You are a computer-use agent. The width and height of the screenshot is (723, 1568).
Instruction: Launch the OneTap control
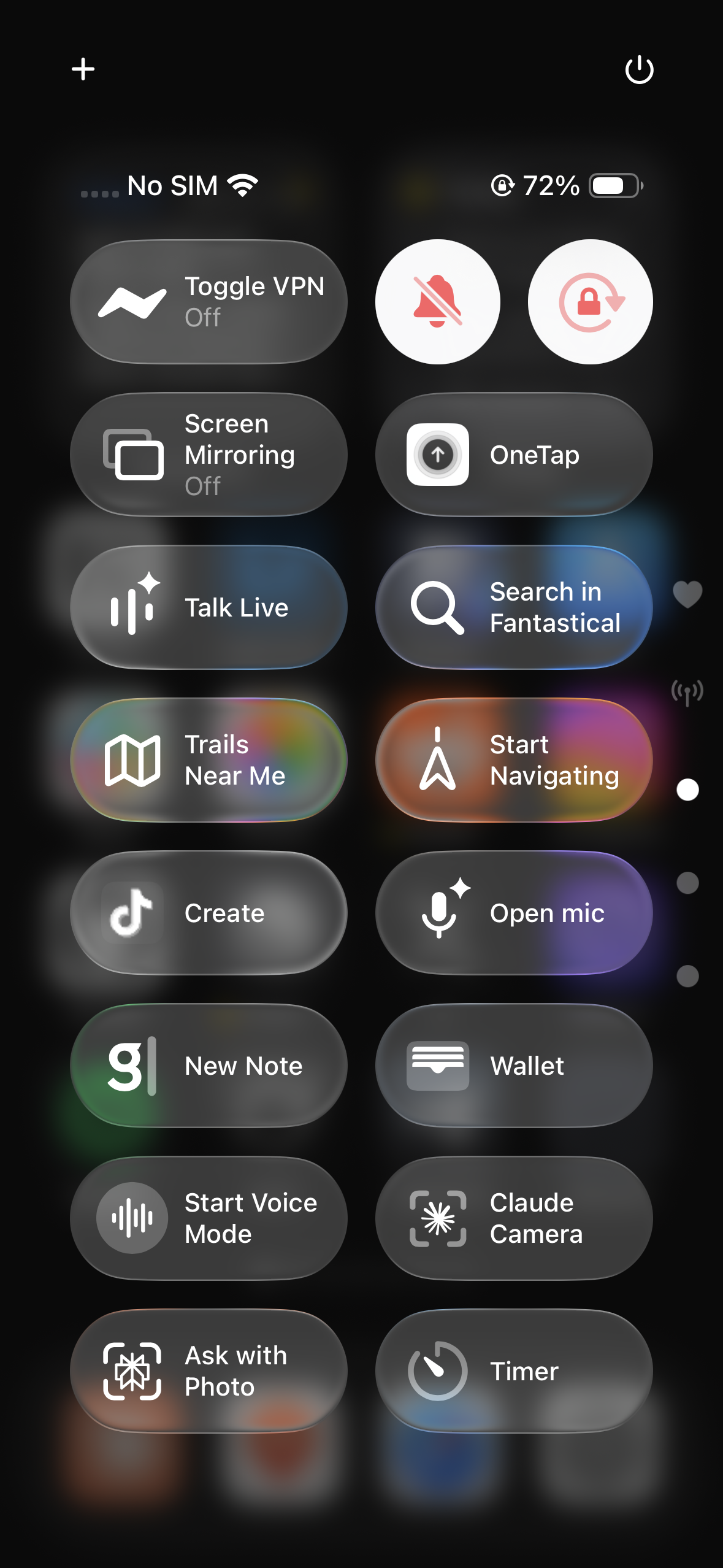click(514, 455)
